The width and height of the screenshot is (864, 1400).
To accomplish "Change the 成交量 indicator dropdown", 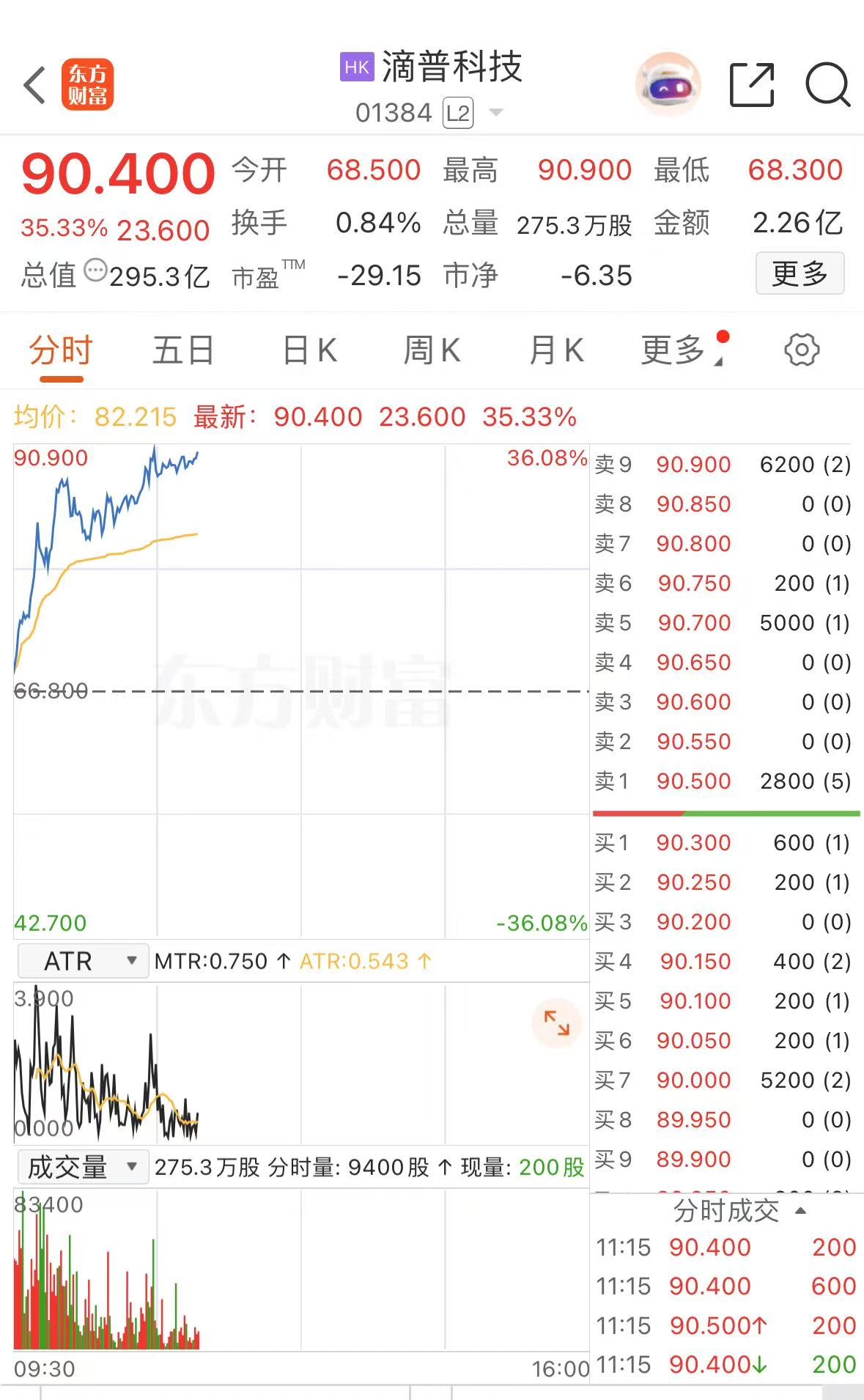I will tap(83, 1167).
